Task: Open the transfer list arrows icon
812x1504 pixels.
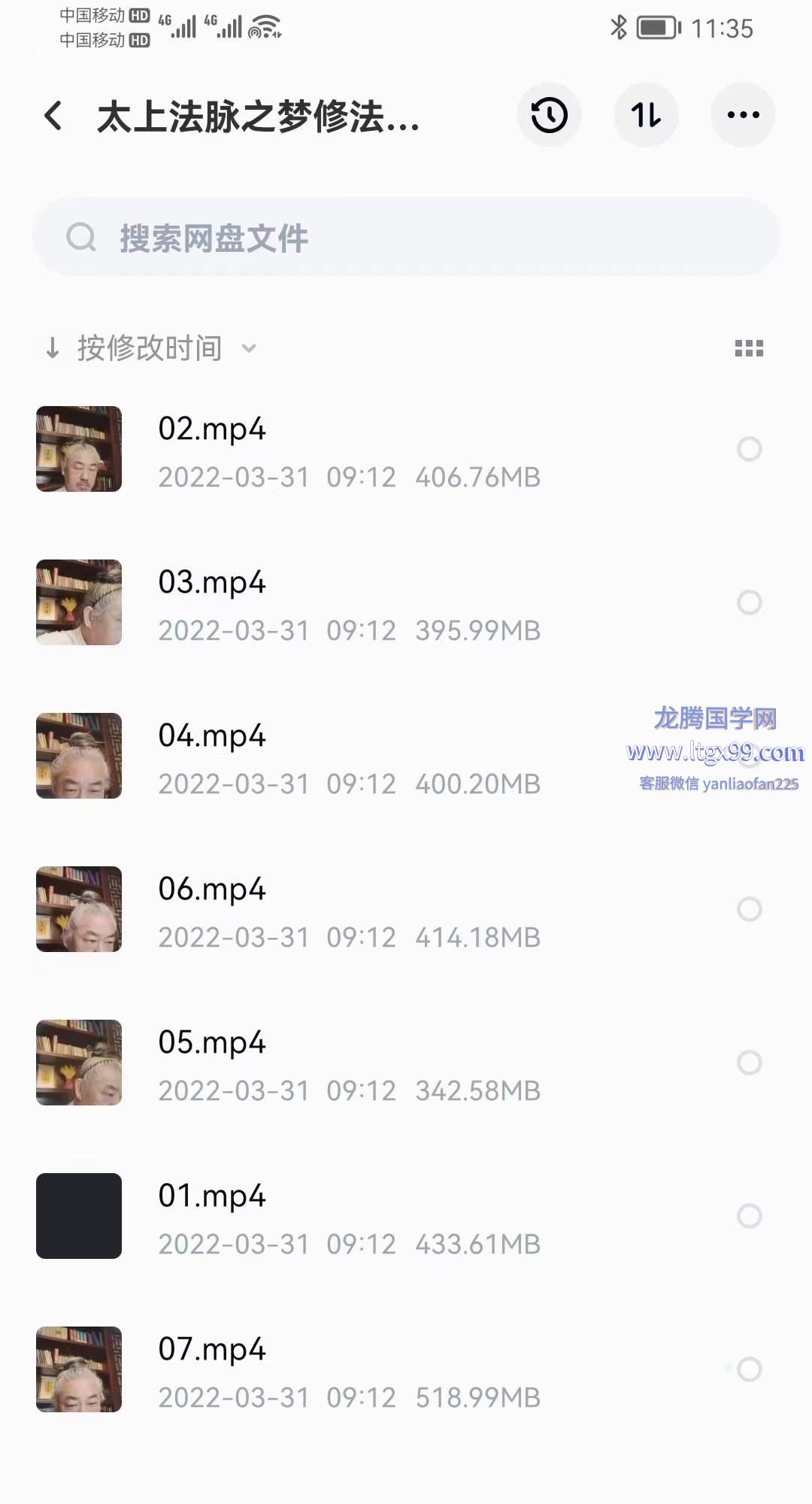Action: [646, 115]
